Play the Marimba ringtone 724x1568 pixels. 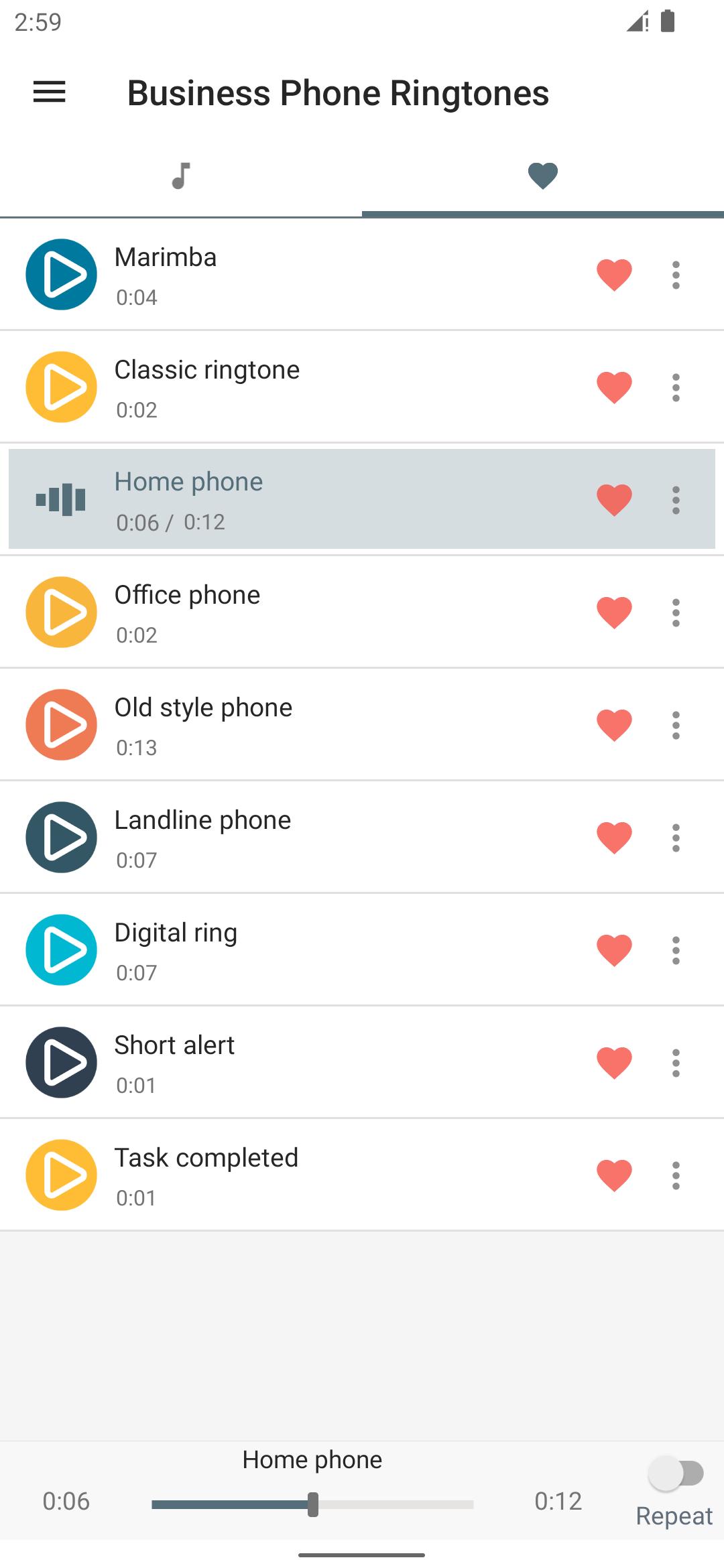pyautogui.click(x=61, y=275)
